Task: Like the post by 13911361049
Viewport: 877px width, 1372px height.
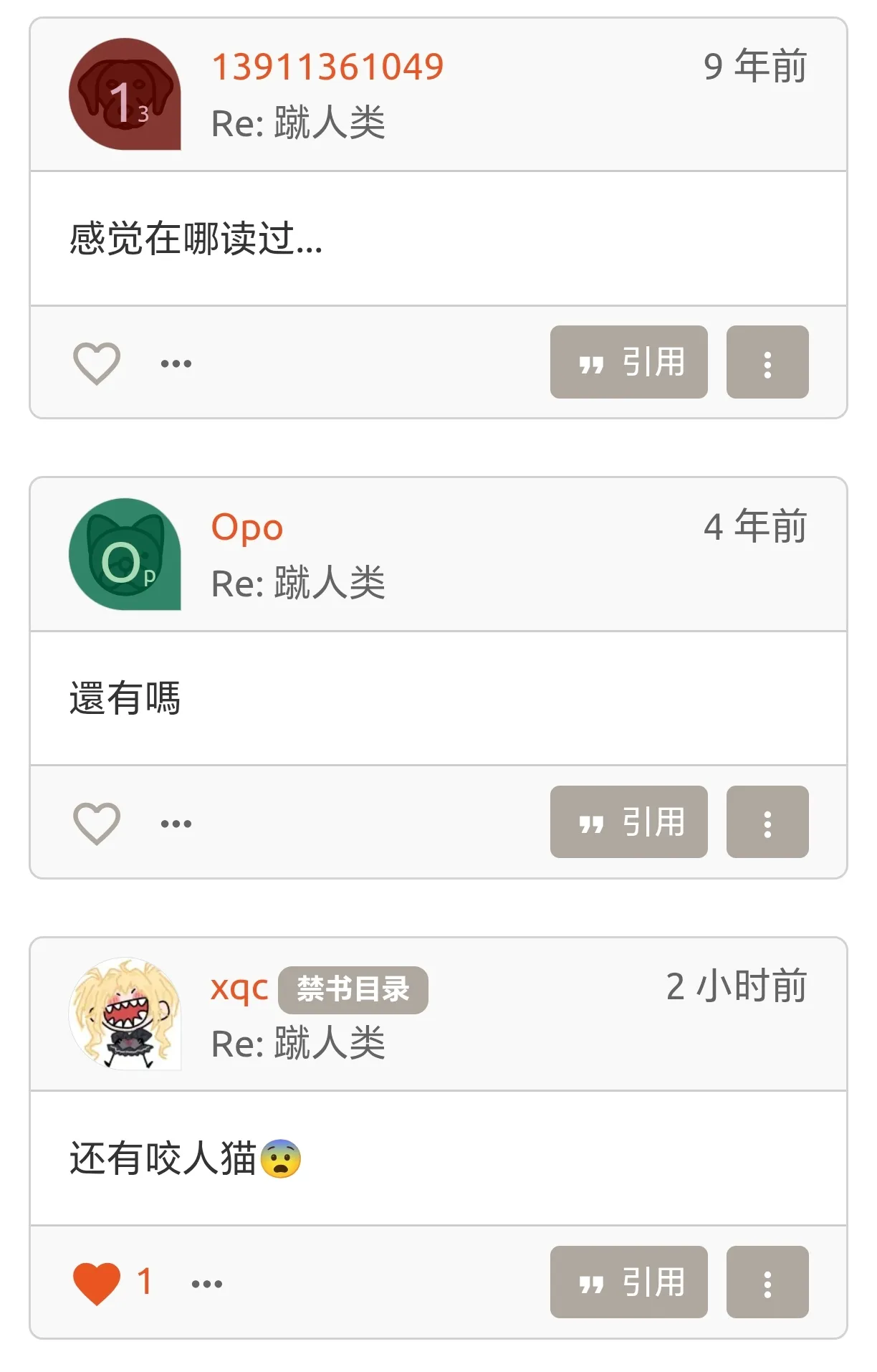Action: 97,363
